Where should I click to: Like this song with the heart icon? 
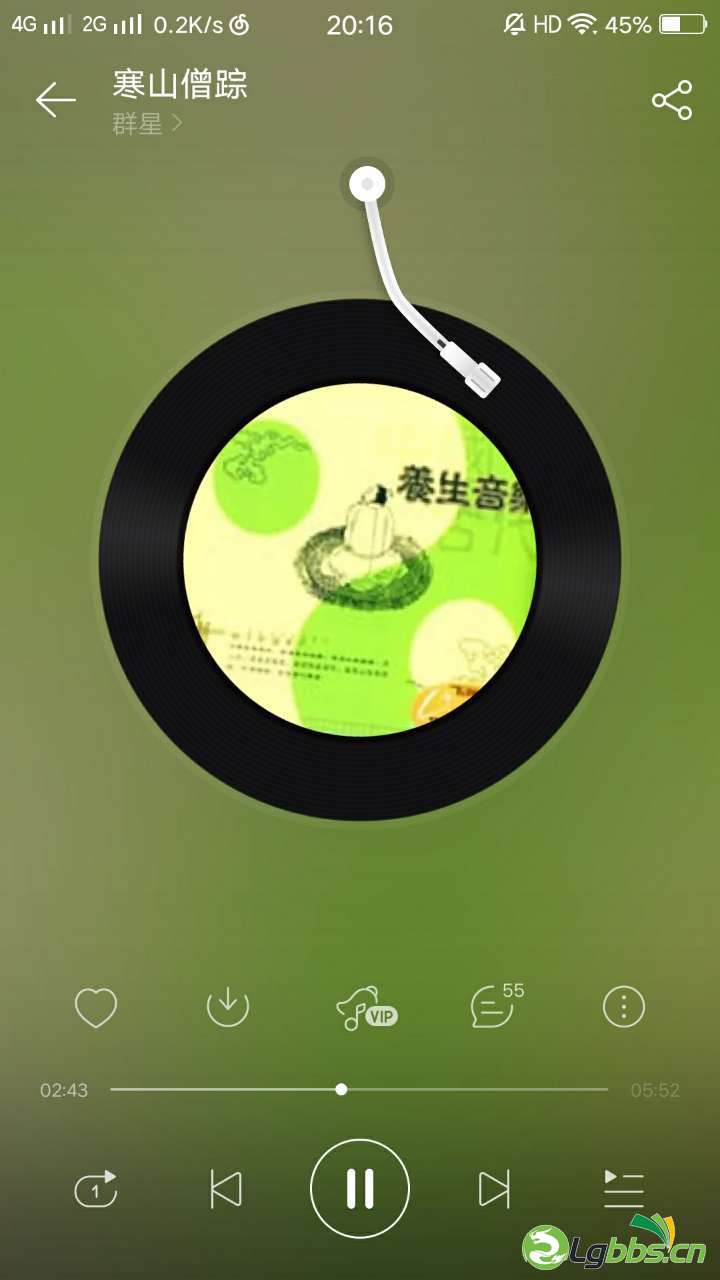click(96, 1007)
